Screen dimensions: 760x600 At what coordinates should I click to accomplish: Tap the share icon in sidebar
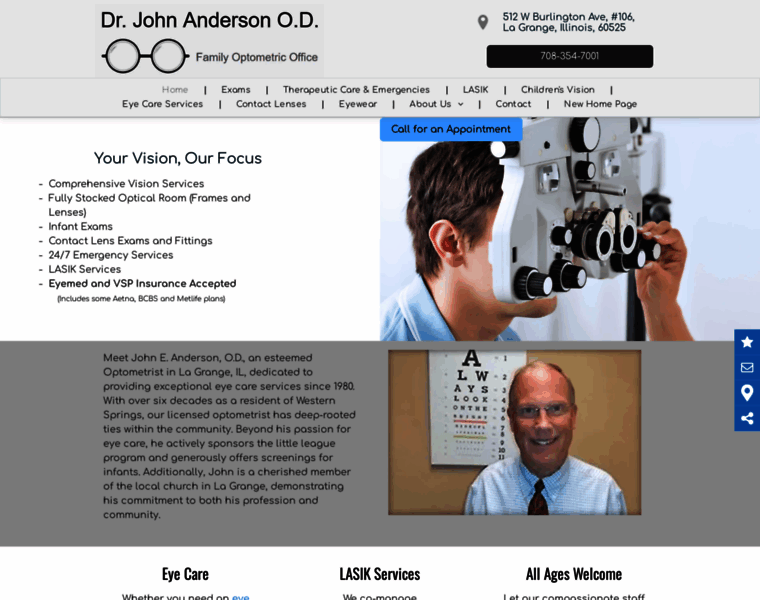747,418
